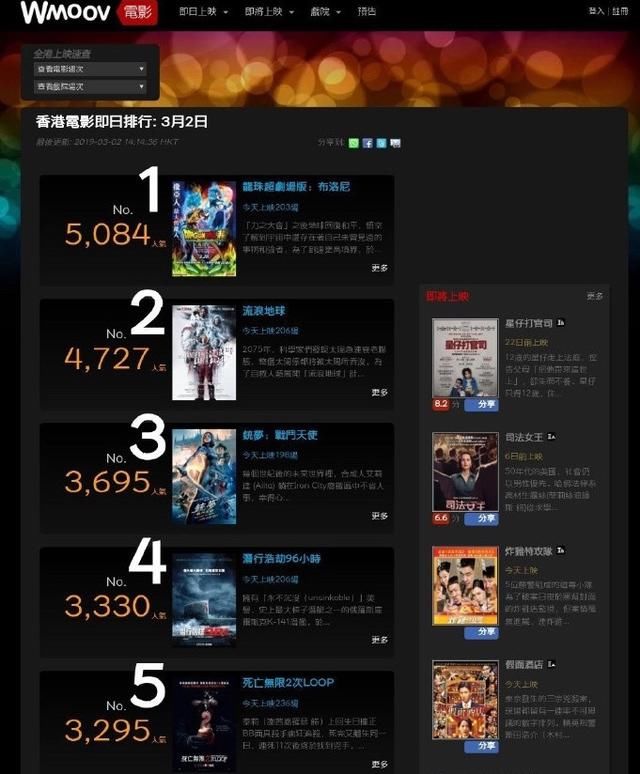This screenshot has height=774, width=640.
Task: Open movie 流浪地球
Action: pos(263,311)
